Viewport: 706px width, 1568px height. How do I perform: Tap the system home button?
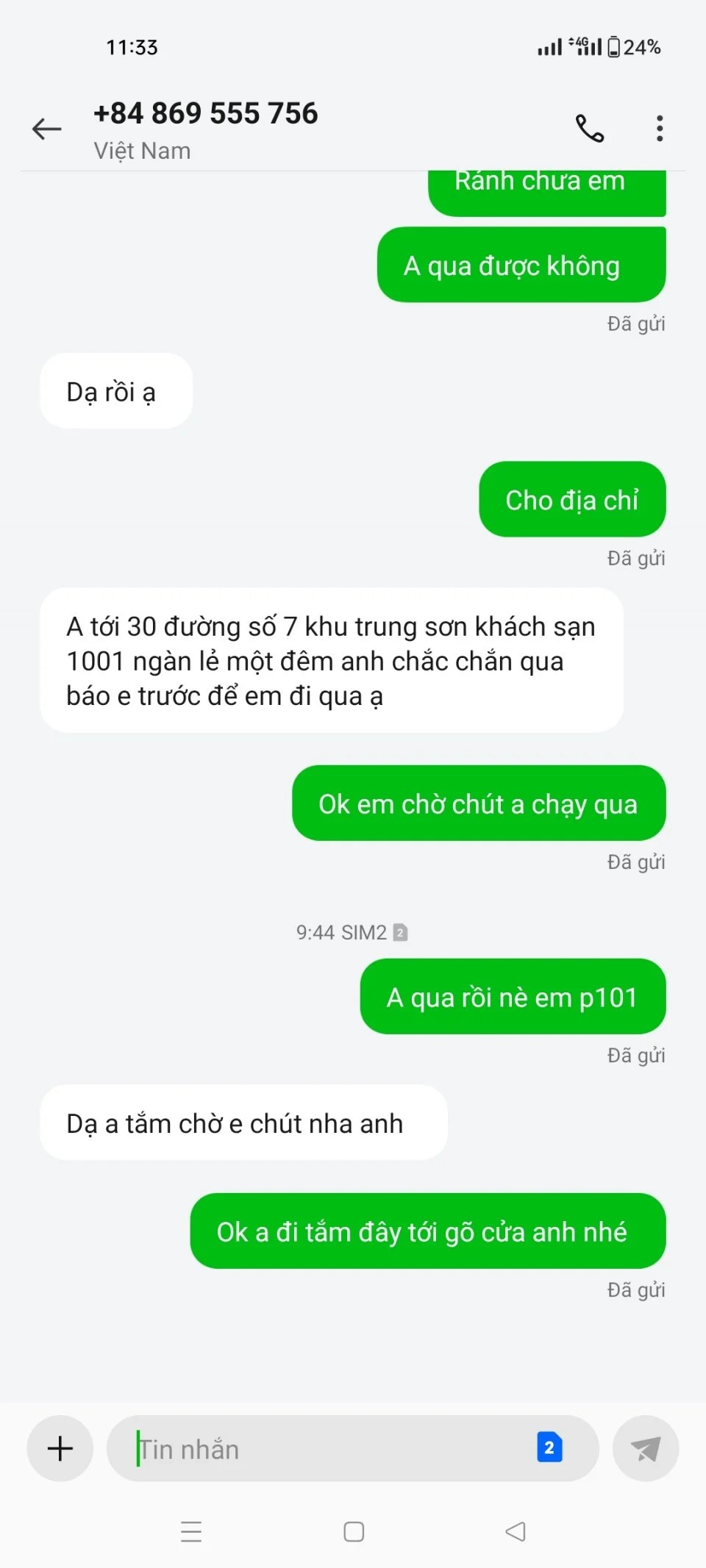tap(354, 1531)
